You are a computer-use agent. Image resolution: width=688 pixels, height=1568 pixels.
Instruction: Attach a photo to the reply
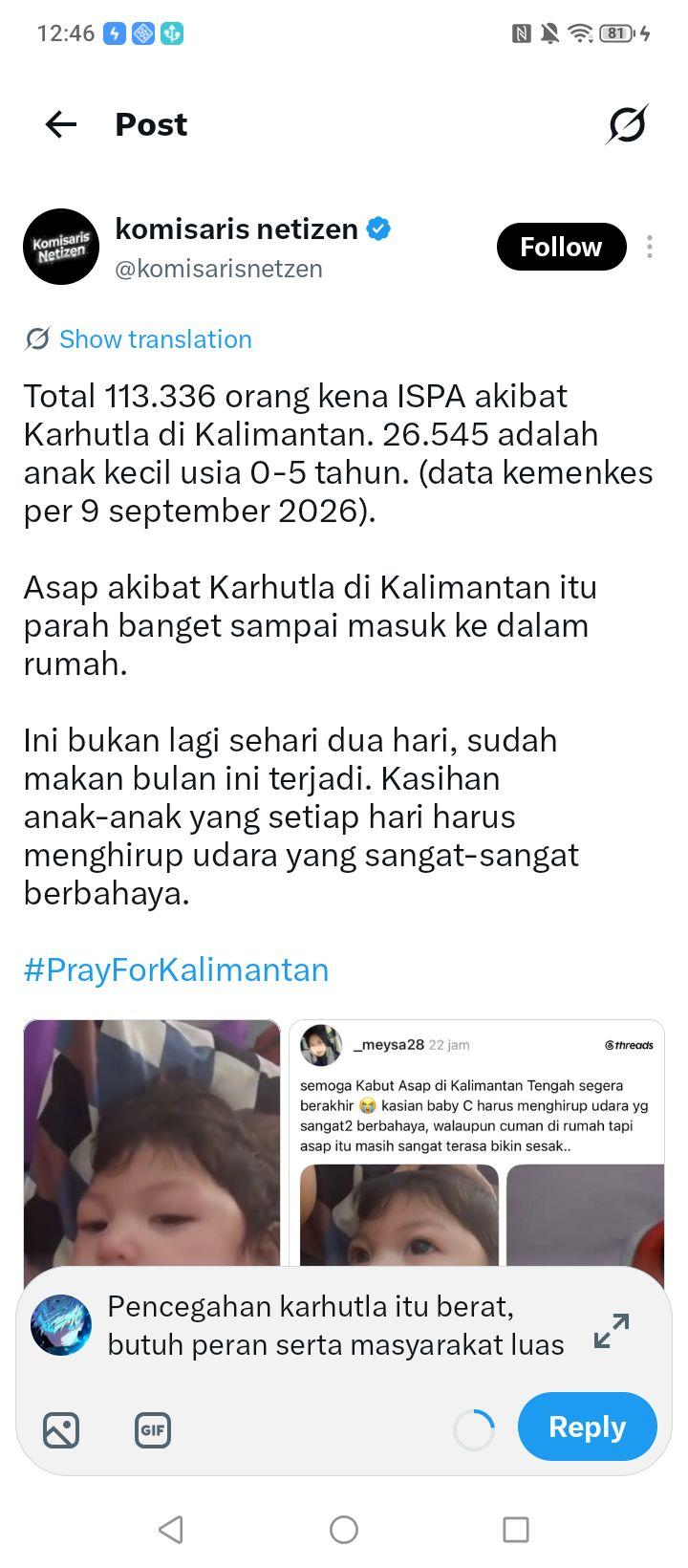tap(61, 1430)
